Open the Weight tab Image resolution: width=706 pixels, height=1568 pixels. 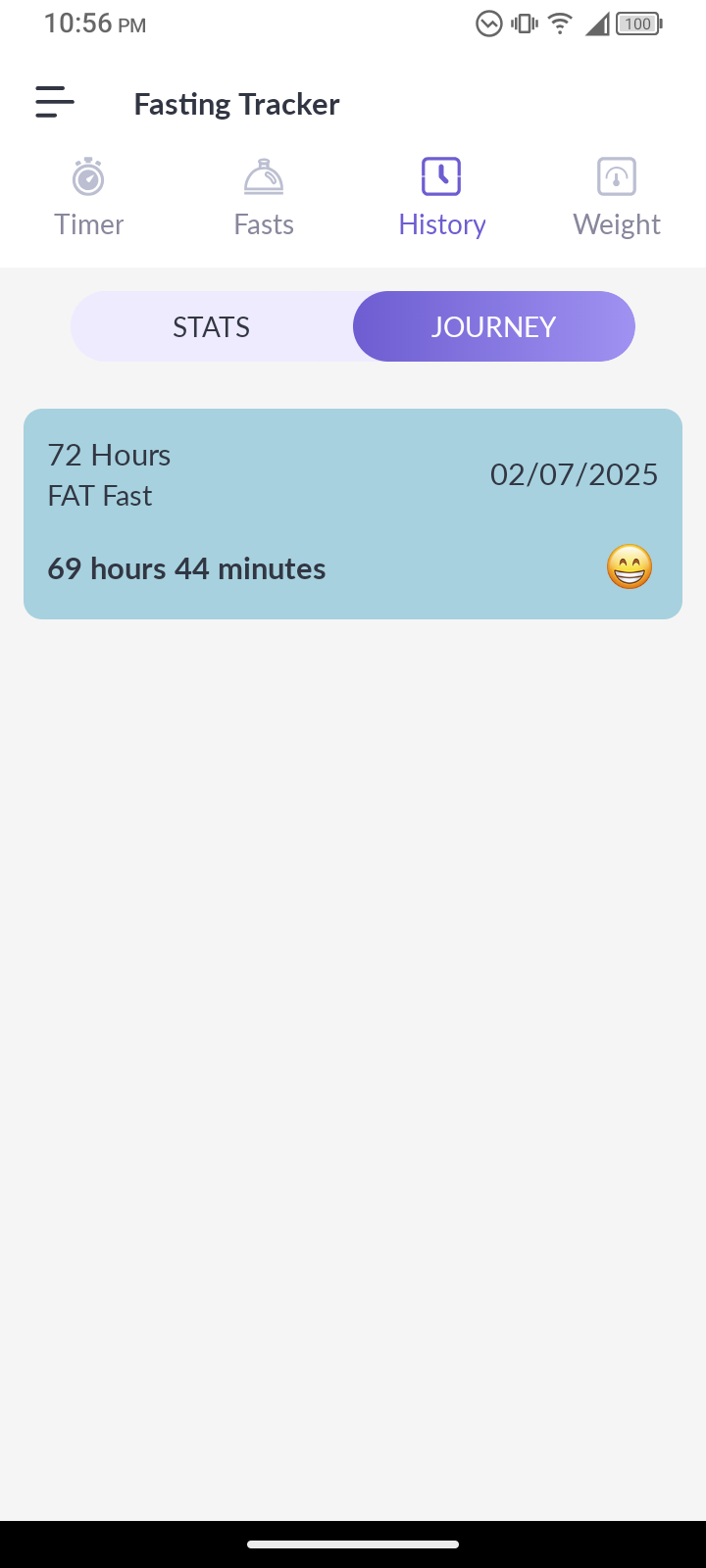pos(617,198)
